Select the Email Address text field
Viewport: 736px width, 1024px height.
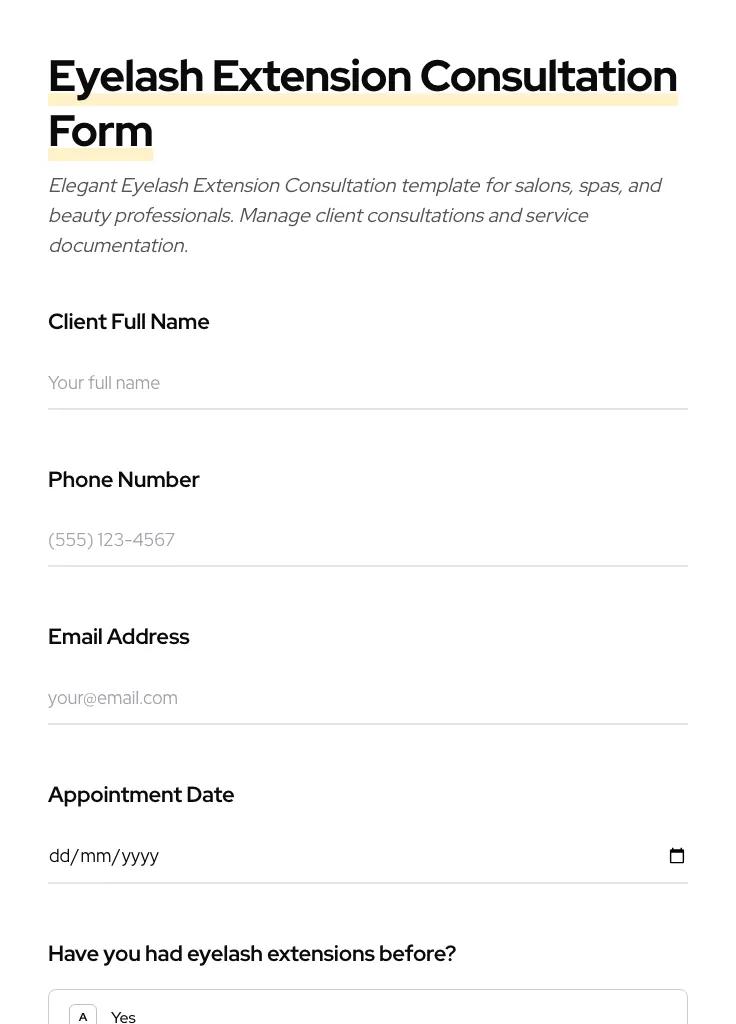(x=367, y=698)
